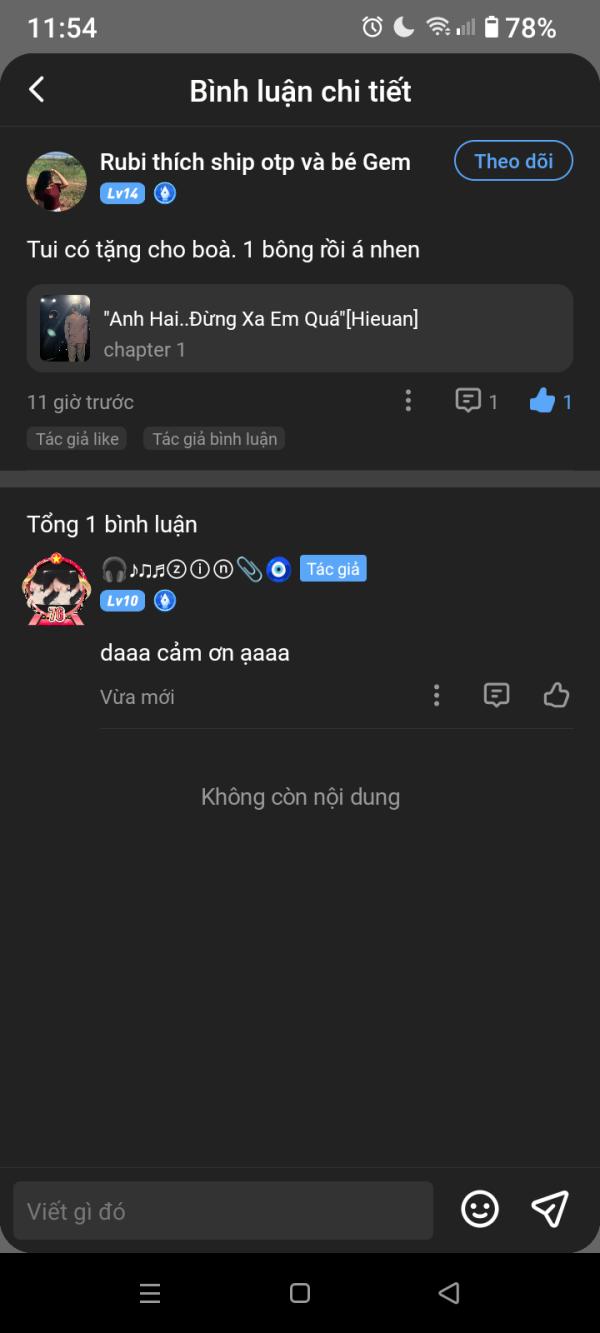Screen dimensions: 600x1333
Task: Open more options on Rubi's comment
Action: click(408, 401)
